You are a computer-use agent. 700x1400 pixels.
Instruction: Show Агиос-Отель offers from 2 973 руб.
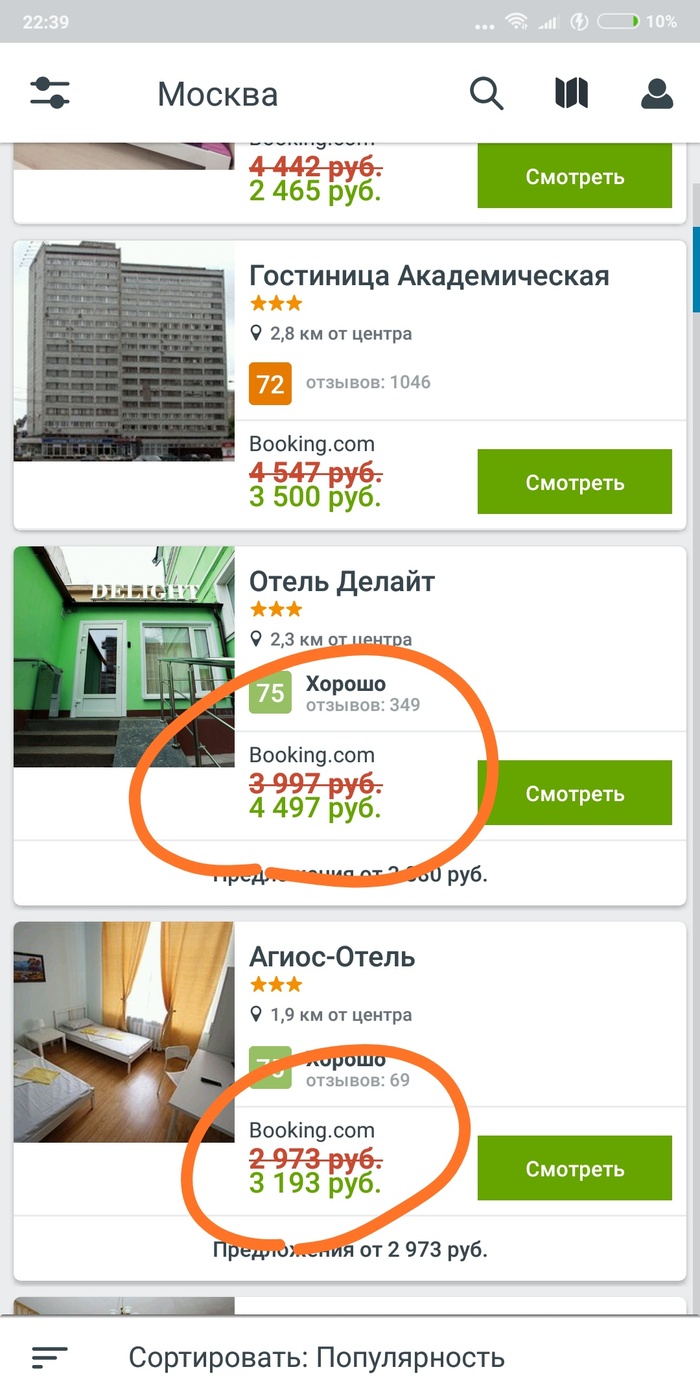pyautogui.click(x=349, y=1249)
